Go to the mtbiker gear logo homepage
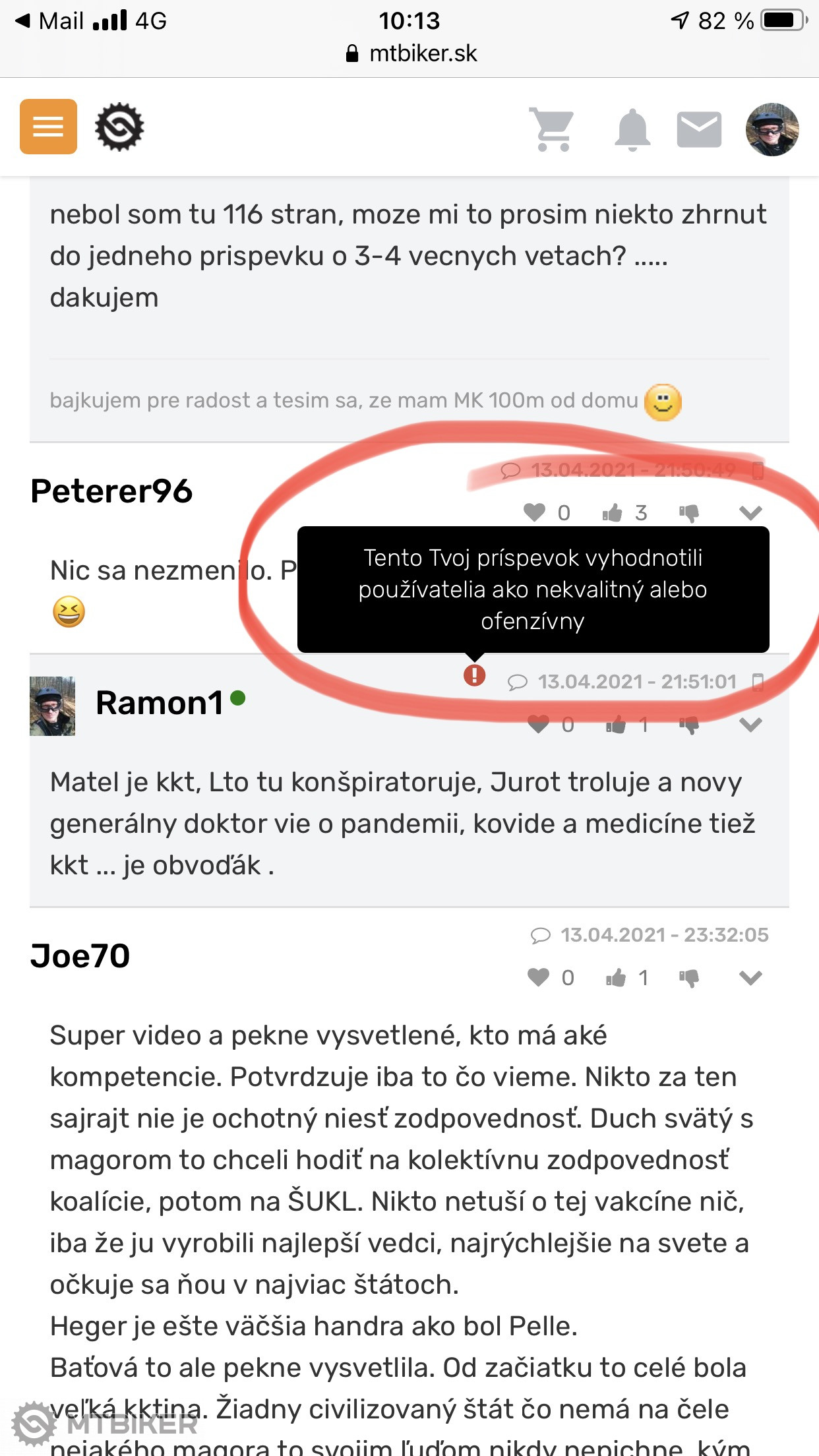 (119, 127)
